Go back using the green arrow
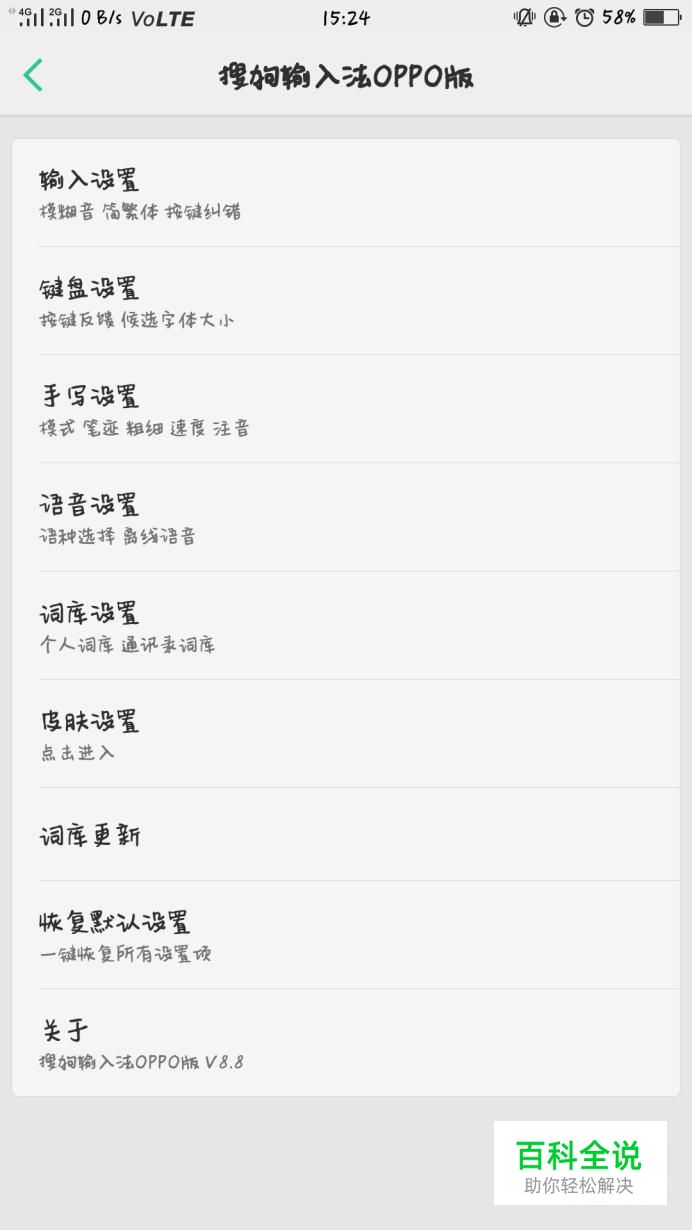The height and width of the screenshot is (1230, 692). click(33, 75)
